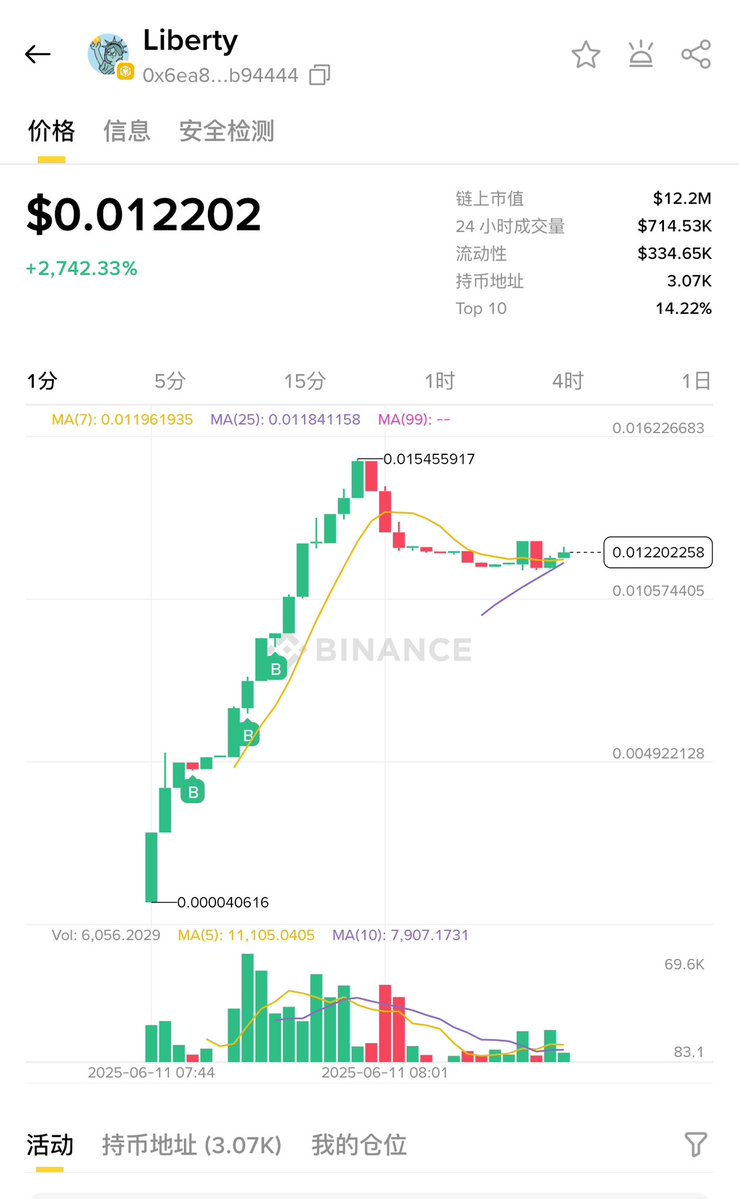Image resolution: width=739 pixels, height=1199 pixels.
Task: Open the 安全检测 tab
Action: 226,131
